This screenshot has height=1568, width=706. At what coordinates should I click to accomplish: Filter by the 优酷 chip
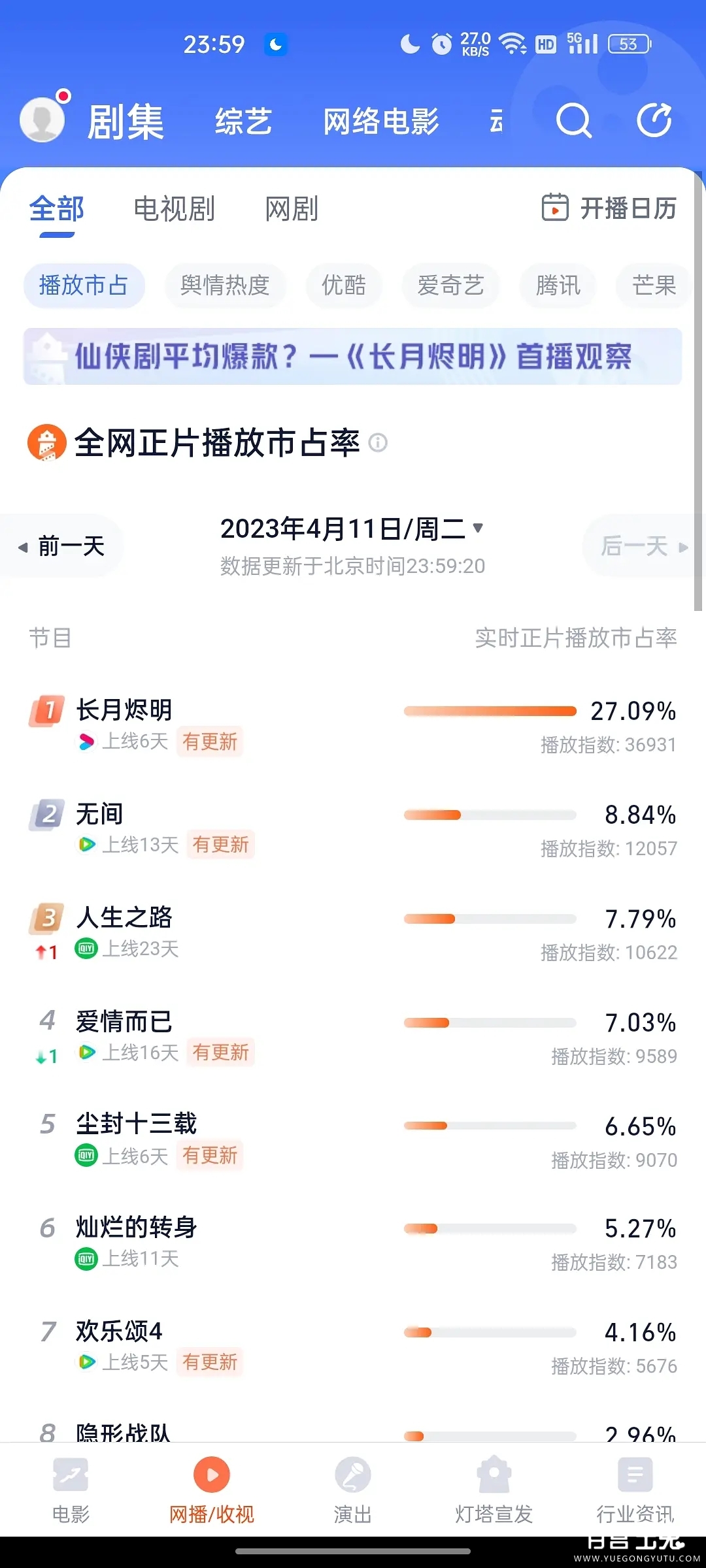pyautogui.click(x=344, y=286)
